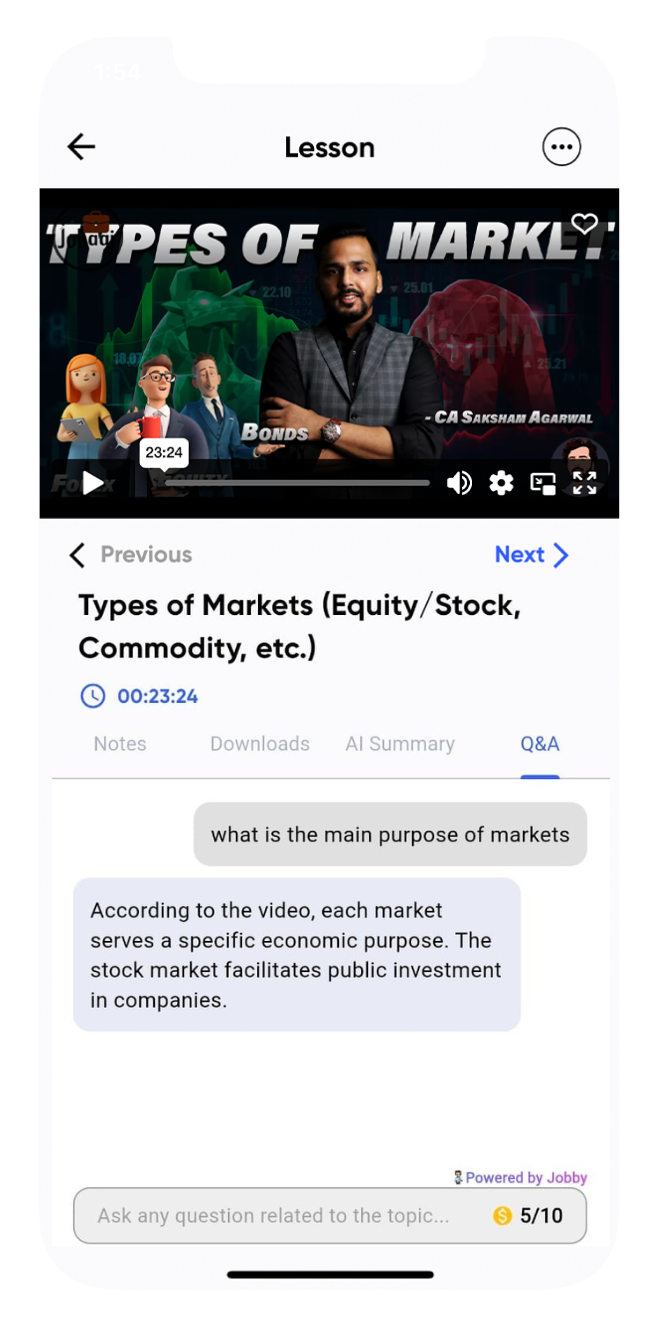Open the Powered by Jobby link
The width and height of the screenshot is (656, 1326).
pos(520,1178)
